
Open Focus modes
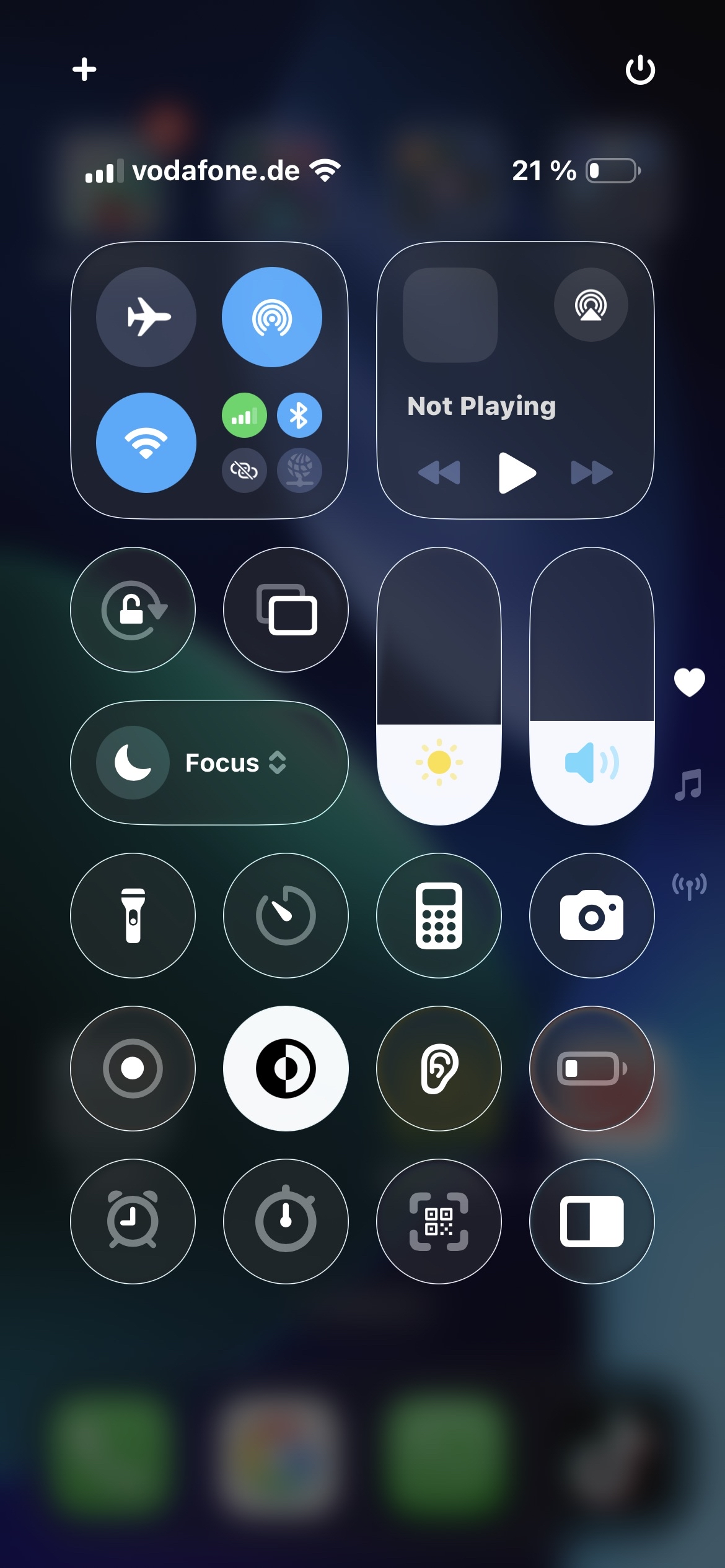coord(209,762)
